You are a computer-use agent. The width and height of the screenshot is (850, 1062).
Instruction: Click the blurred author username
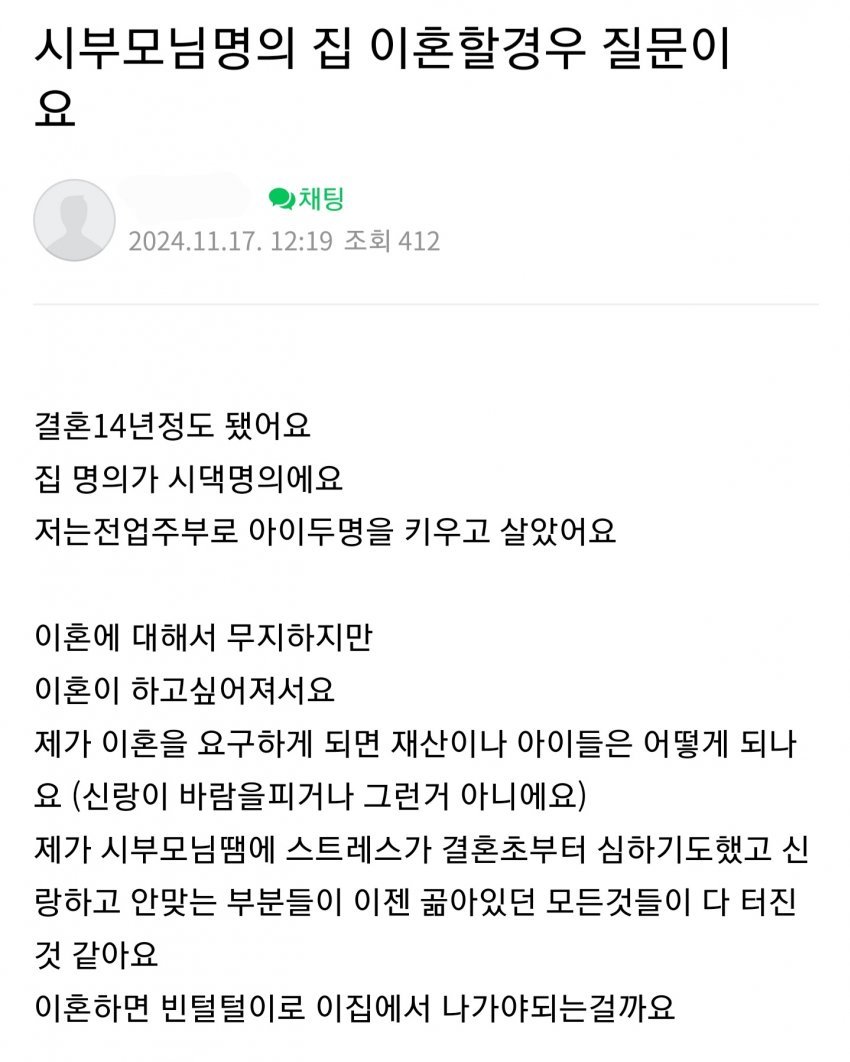coord(185,193)
